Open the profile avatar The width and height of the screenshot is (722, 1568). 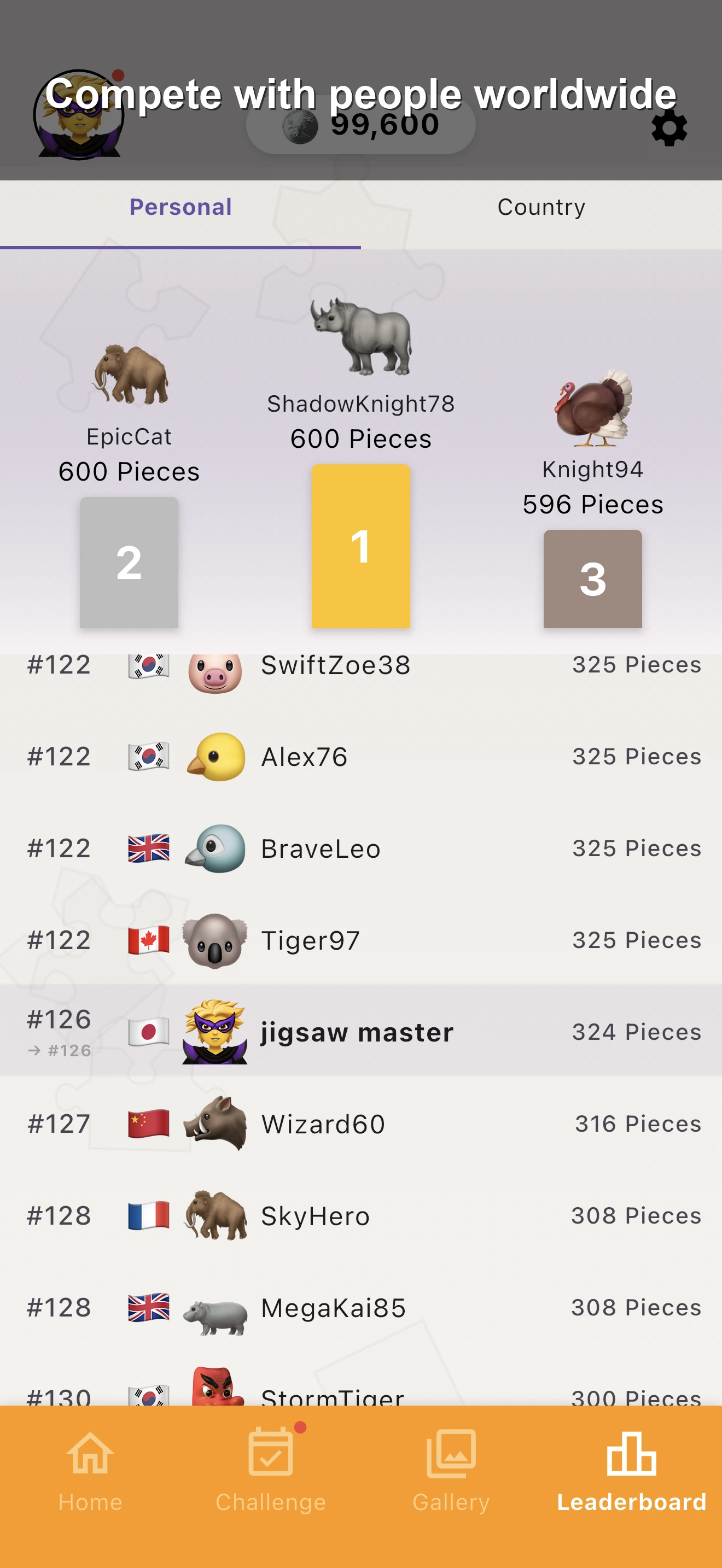pos(79,115)
